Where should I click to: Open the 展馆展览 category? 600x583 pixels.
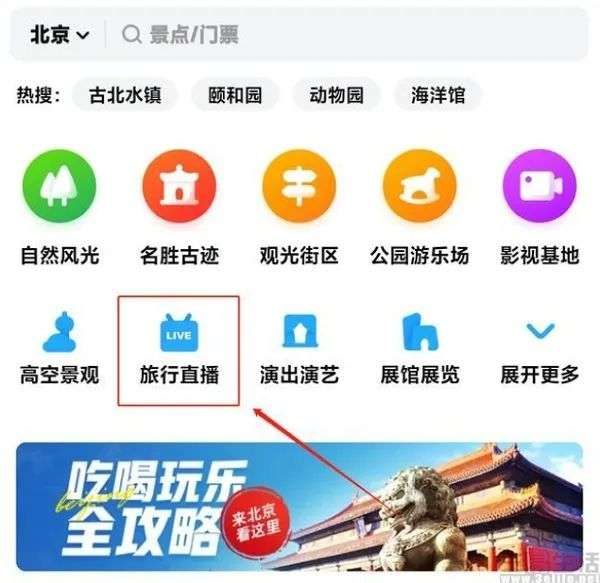coord(420,348)
